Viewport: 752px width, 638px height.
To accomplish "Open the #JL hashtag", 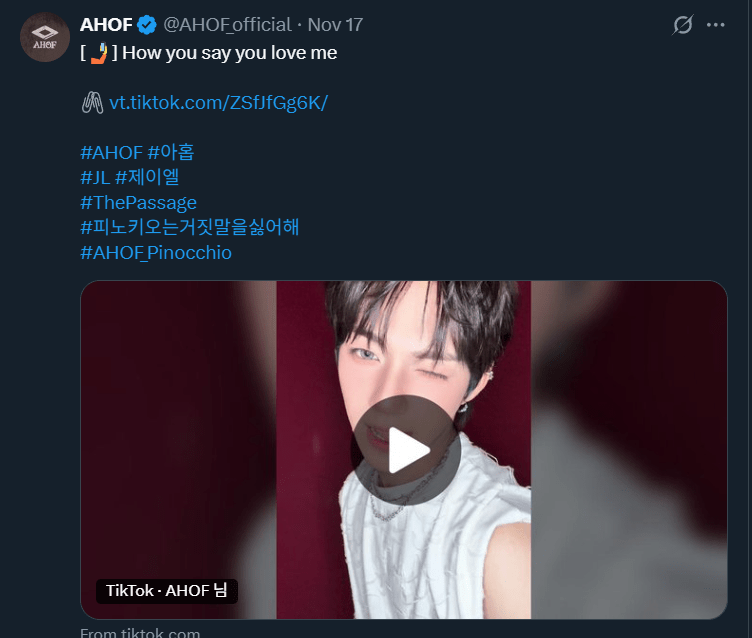I will pos(94,178).
